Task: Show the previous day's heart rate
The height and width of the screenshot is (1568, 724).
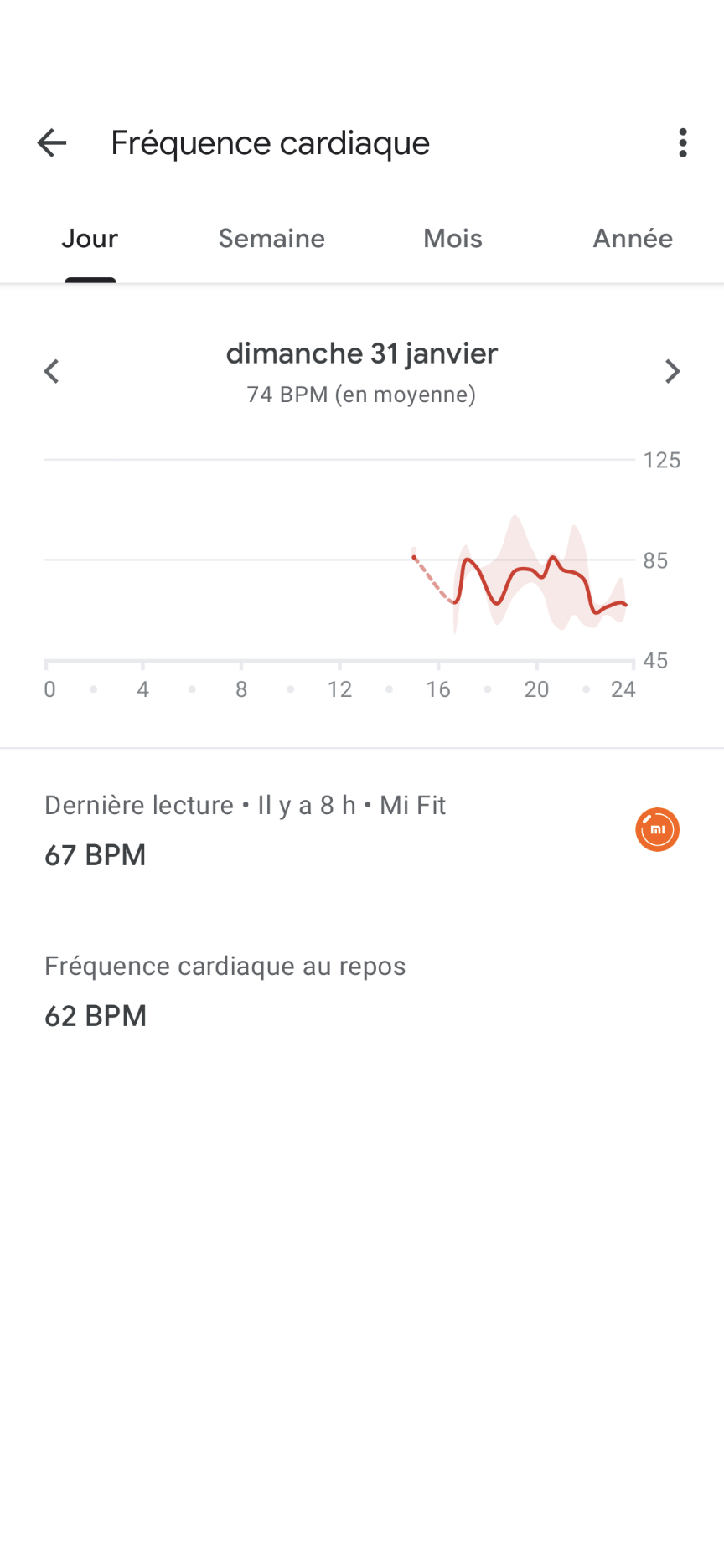Action: point(52,372)
